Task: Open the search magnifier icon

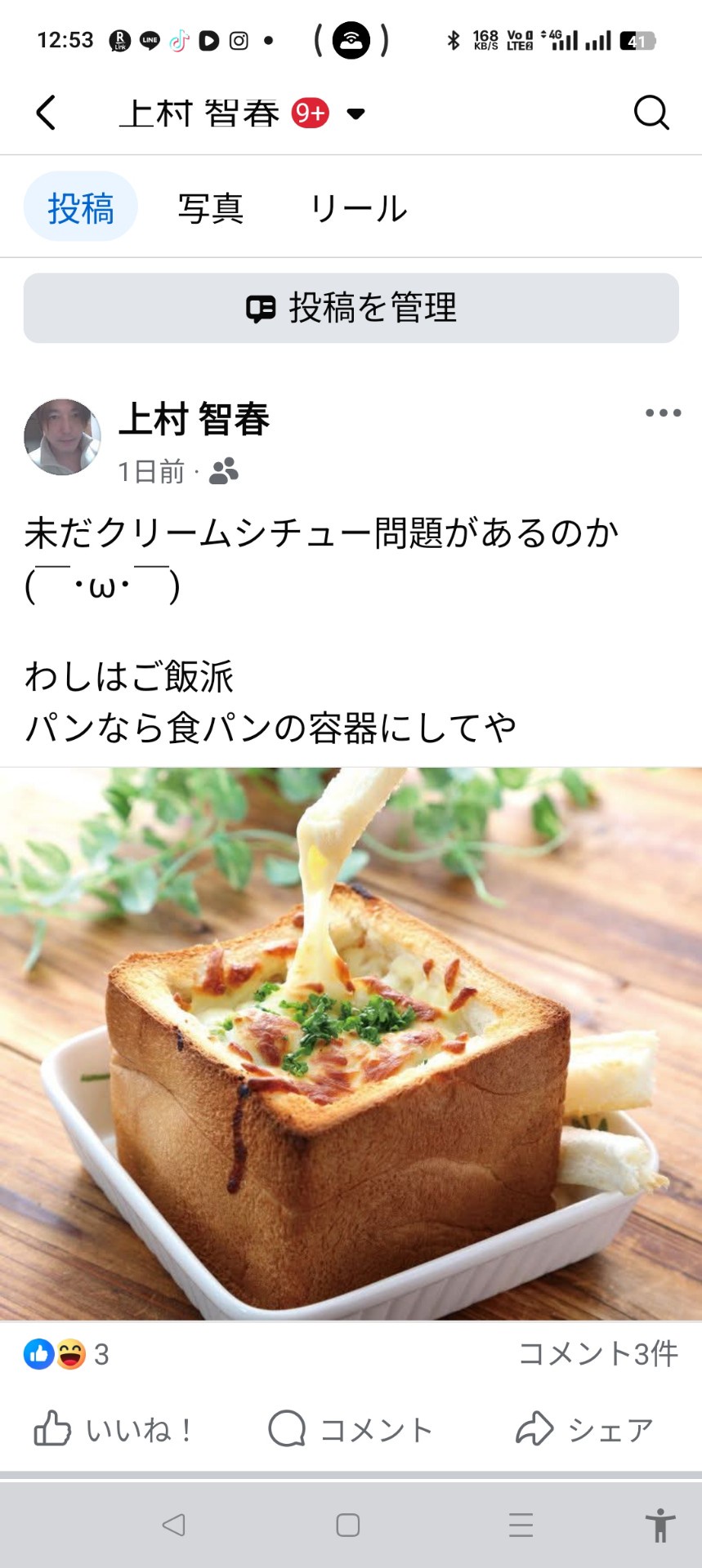Action: (x=651, y=113)
